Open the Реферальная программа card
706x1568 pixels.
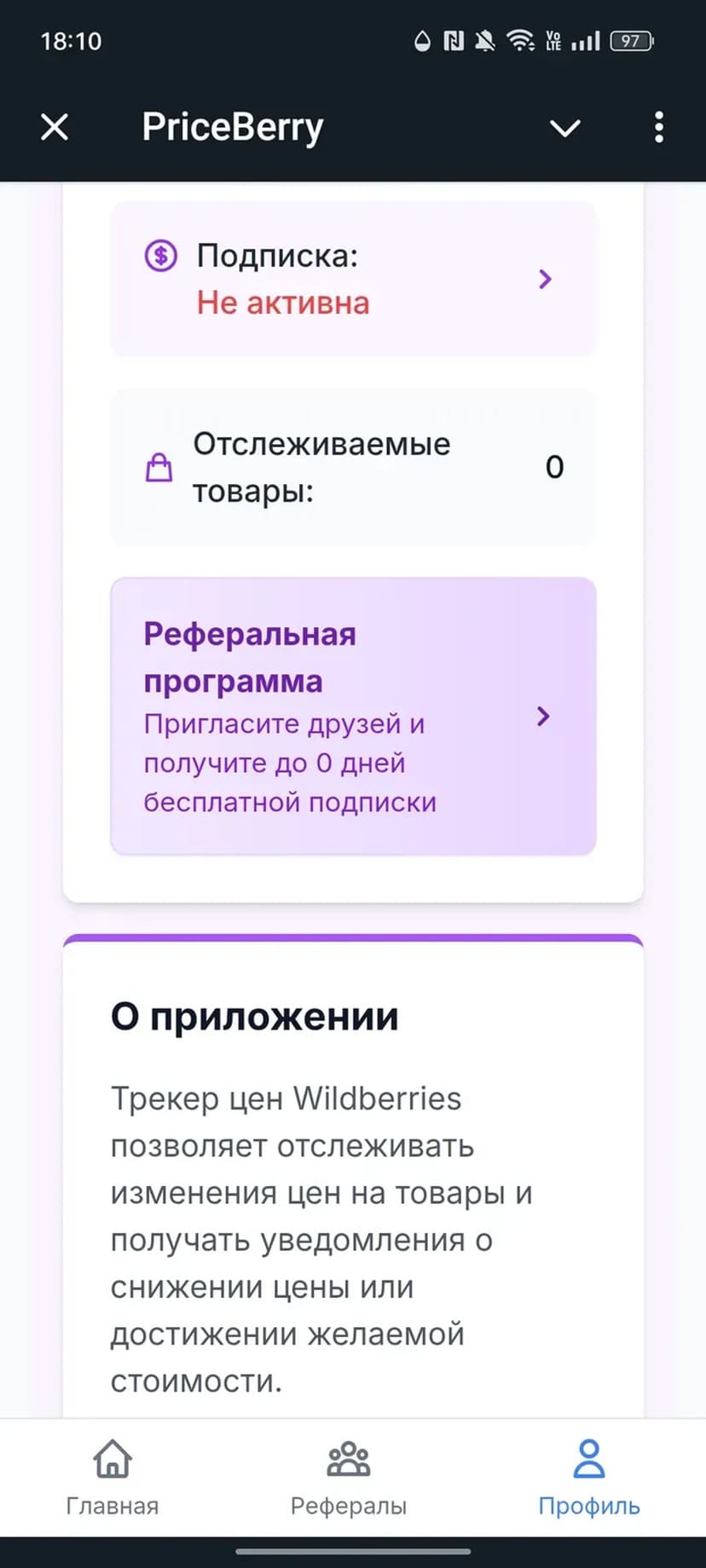tap(353, 716)
